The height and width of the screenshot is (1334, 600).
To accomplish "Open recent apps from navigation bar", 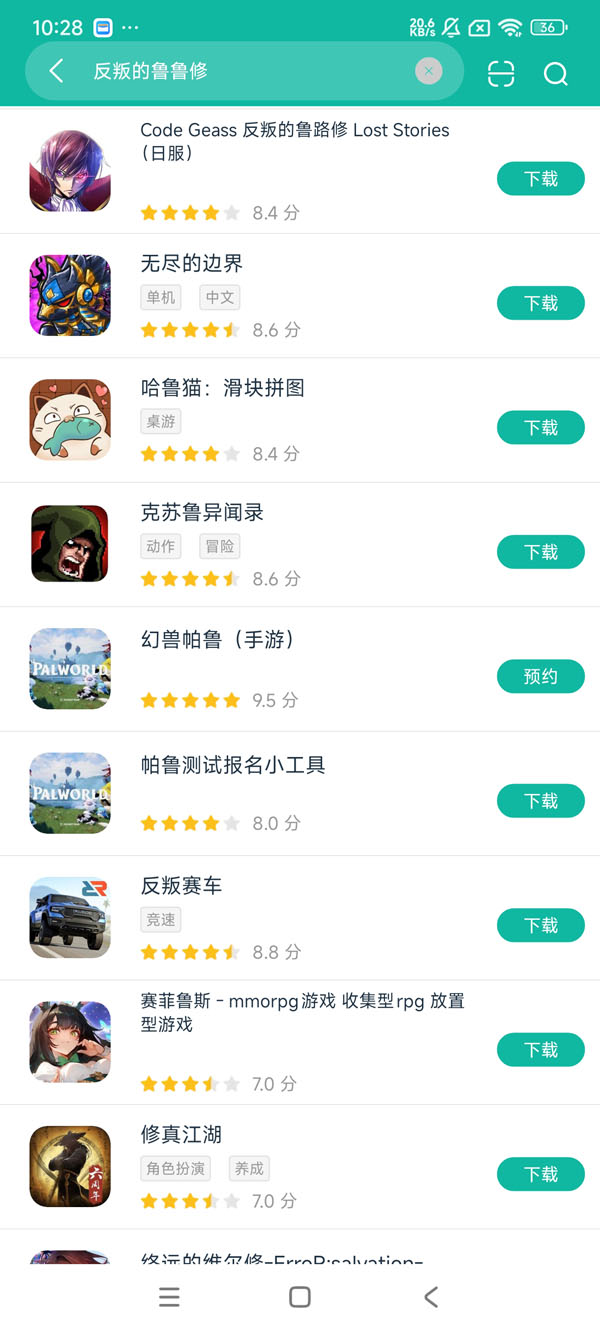I will click(x=169, y=1297).
